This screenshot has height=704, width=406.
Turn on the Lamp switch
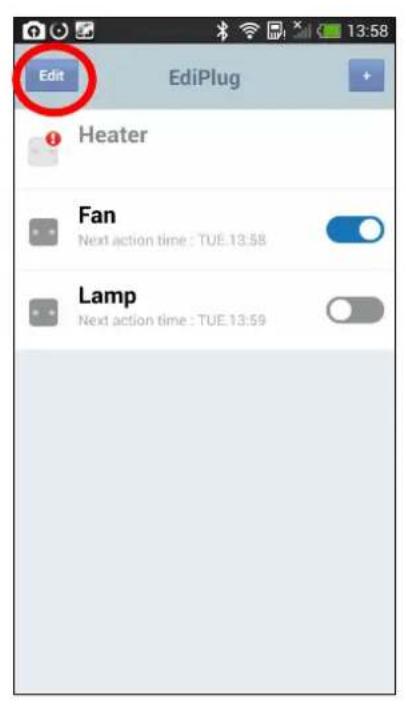click(355, 310)
